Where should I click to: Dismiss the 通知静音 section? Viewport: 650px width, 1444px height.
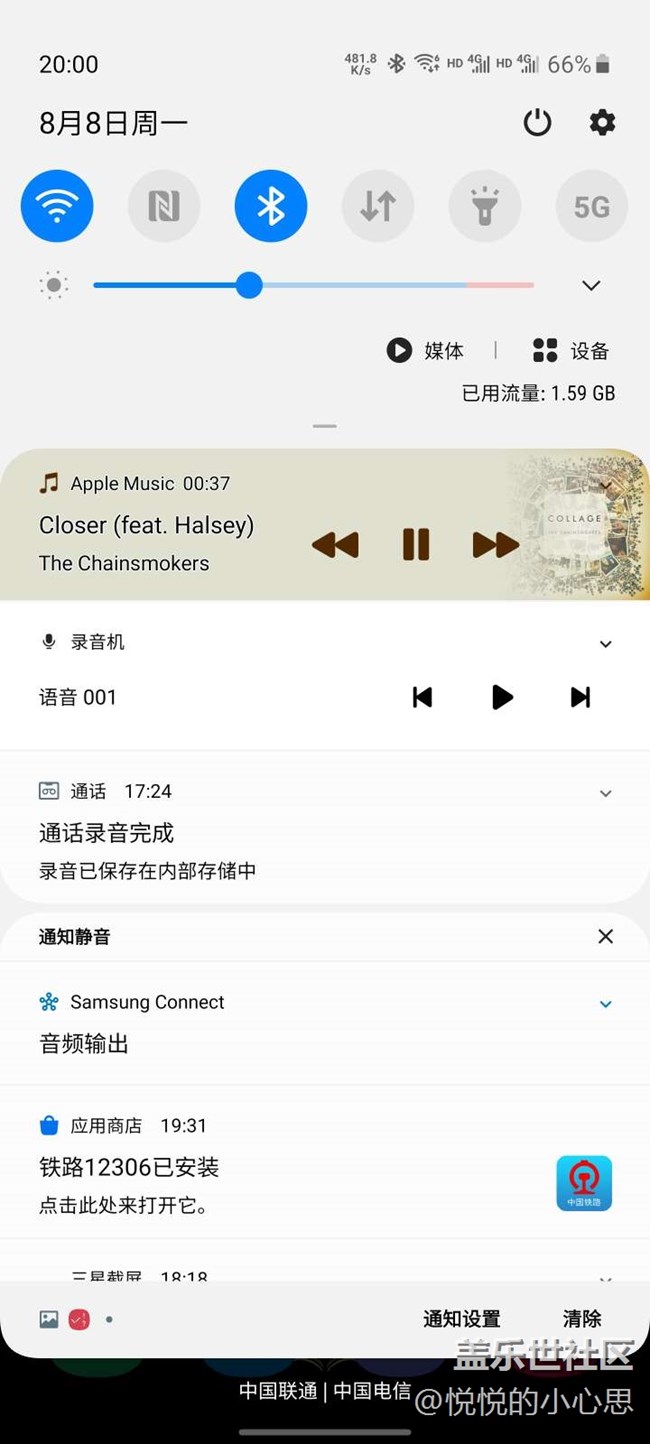[x=605, y=937]
